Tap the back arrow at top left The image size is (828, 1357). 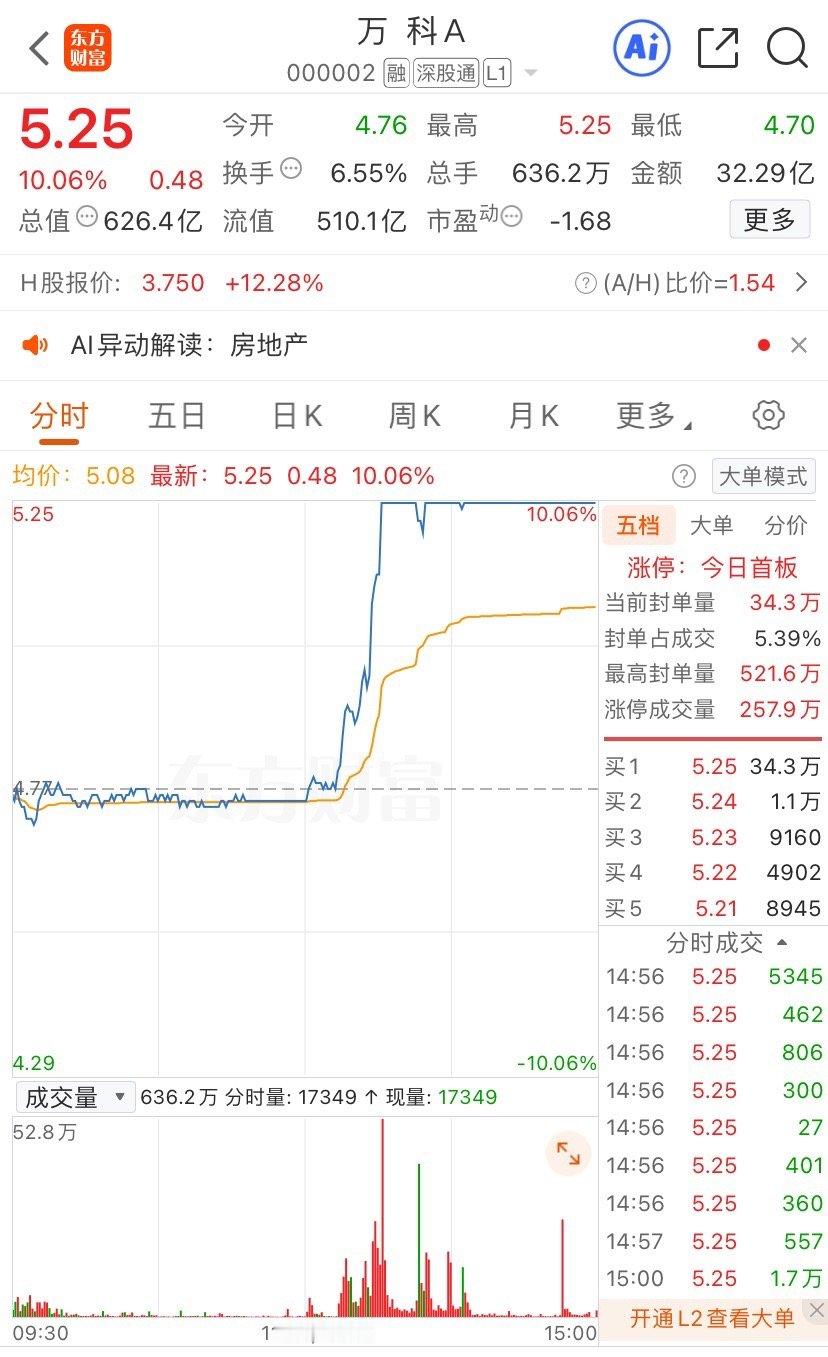click(37, 47)
